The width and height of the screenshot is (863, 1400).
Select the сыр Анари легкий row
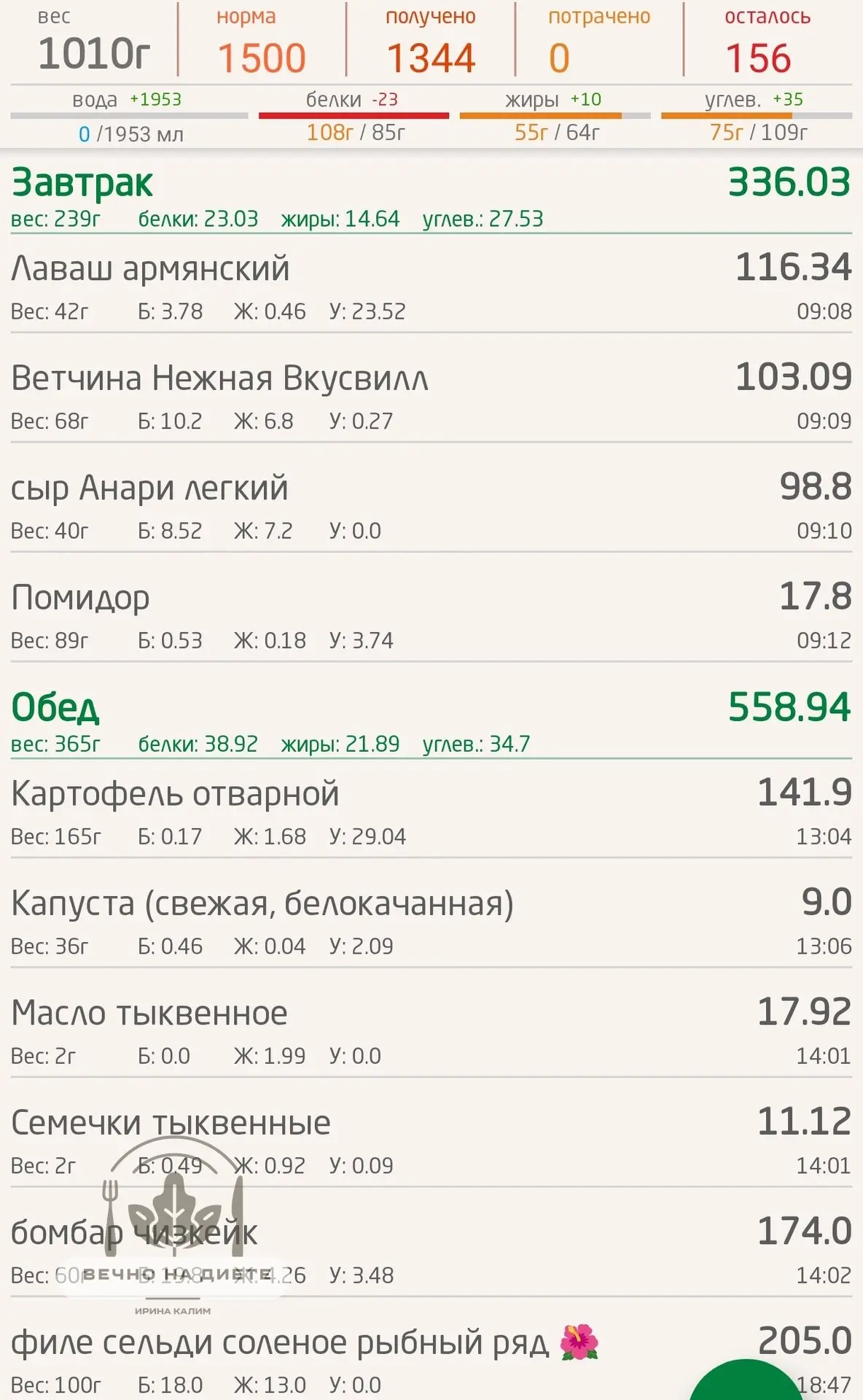[431, 505]
